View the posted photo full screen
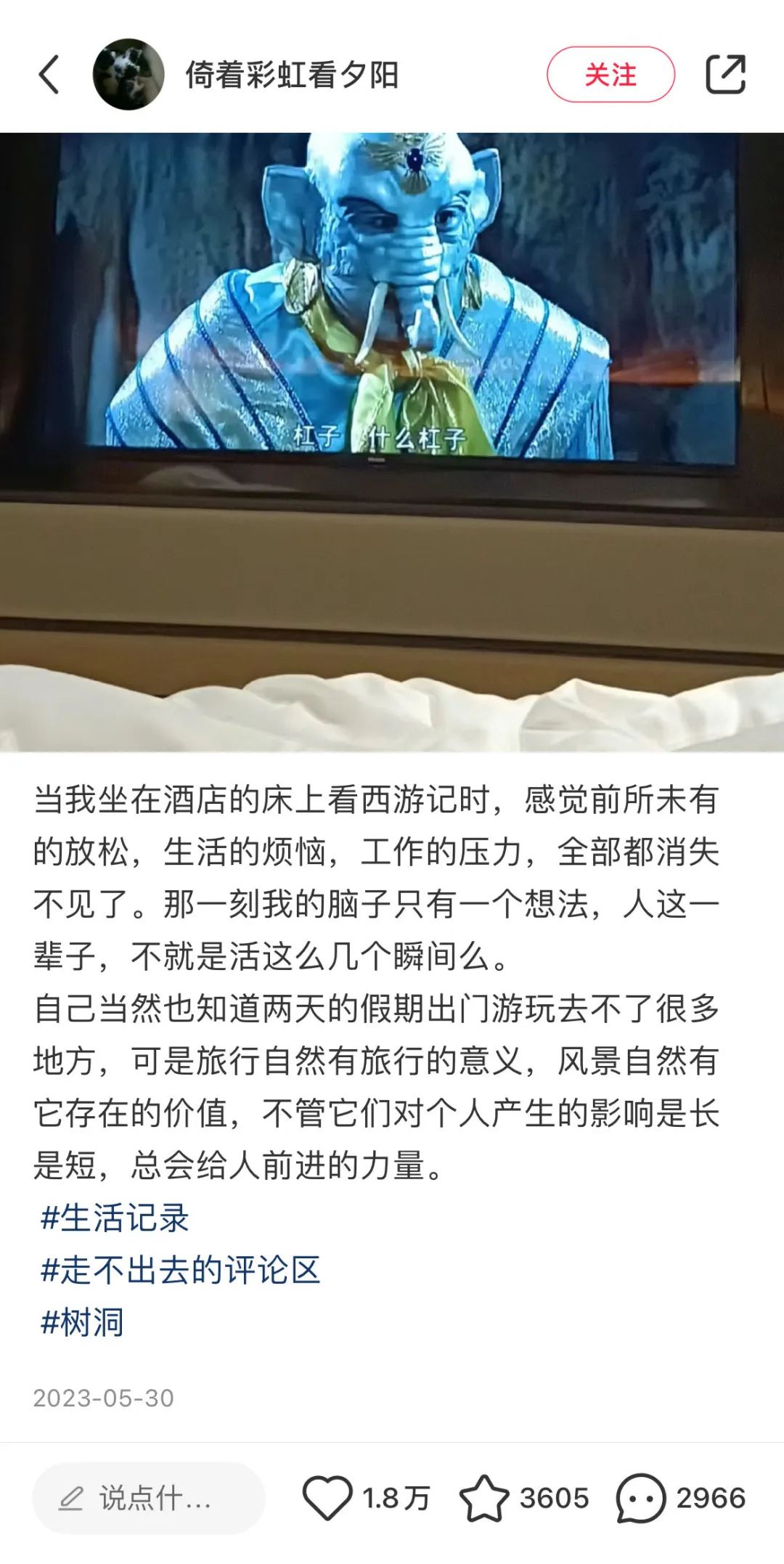 click(392, 441)
